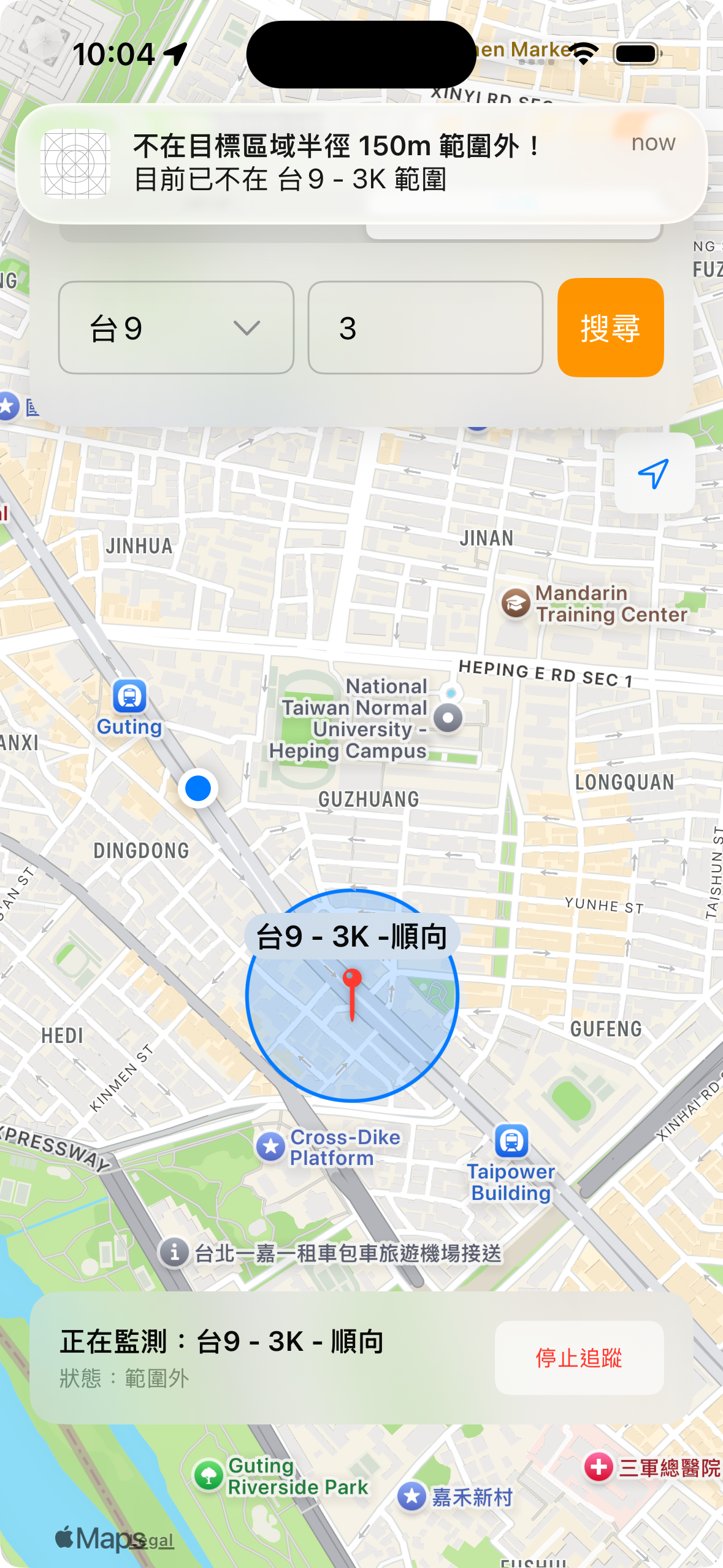Select the 三軍總醫院 hospital marker
723x1568 pixels.
[599, 1467]
